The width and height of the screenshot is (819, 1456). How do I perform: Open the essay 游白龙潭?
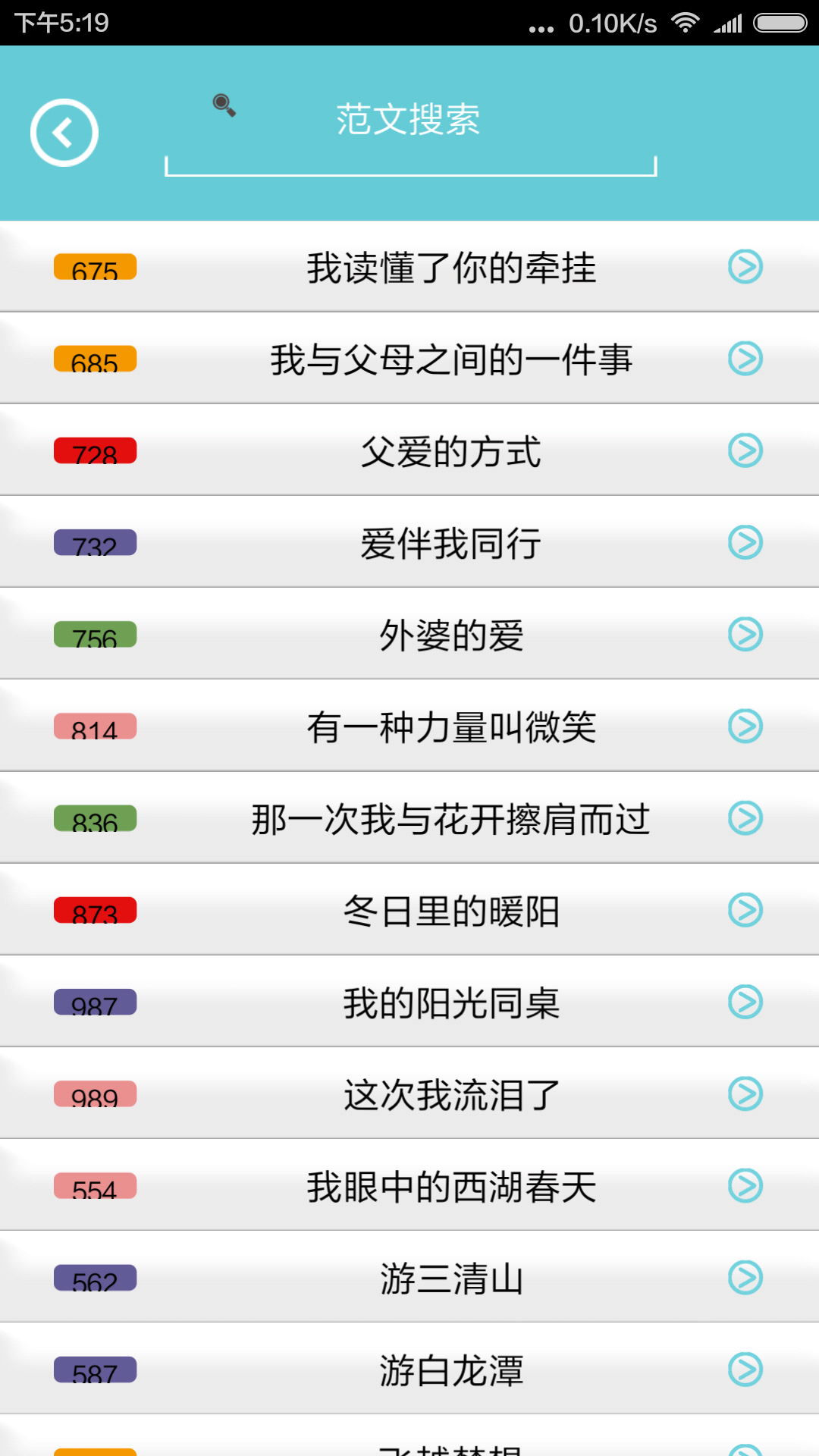(409, 1370)
